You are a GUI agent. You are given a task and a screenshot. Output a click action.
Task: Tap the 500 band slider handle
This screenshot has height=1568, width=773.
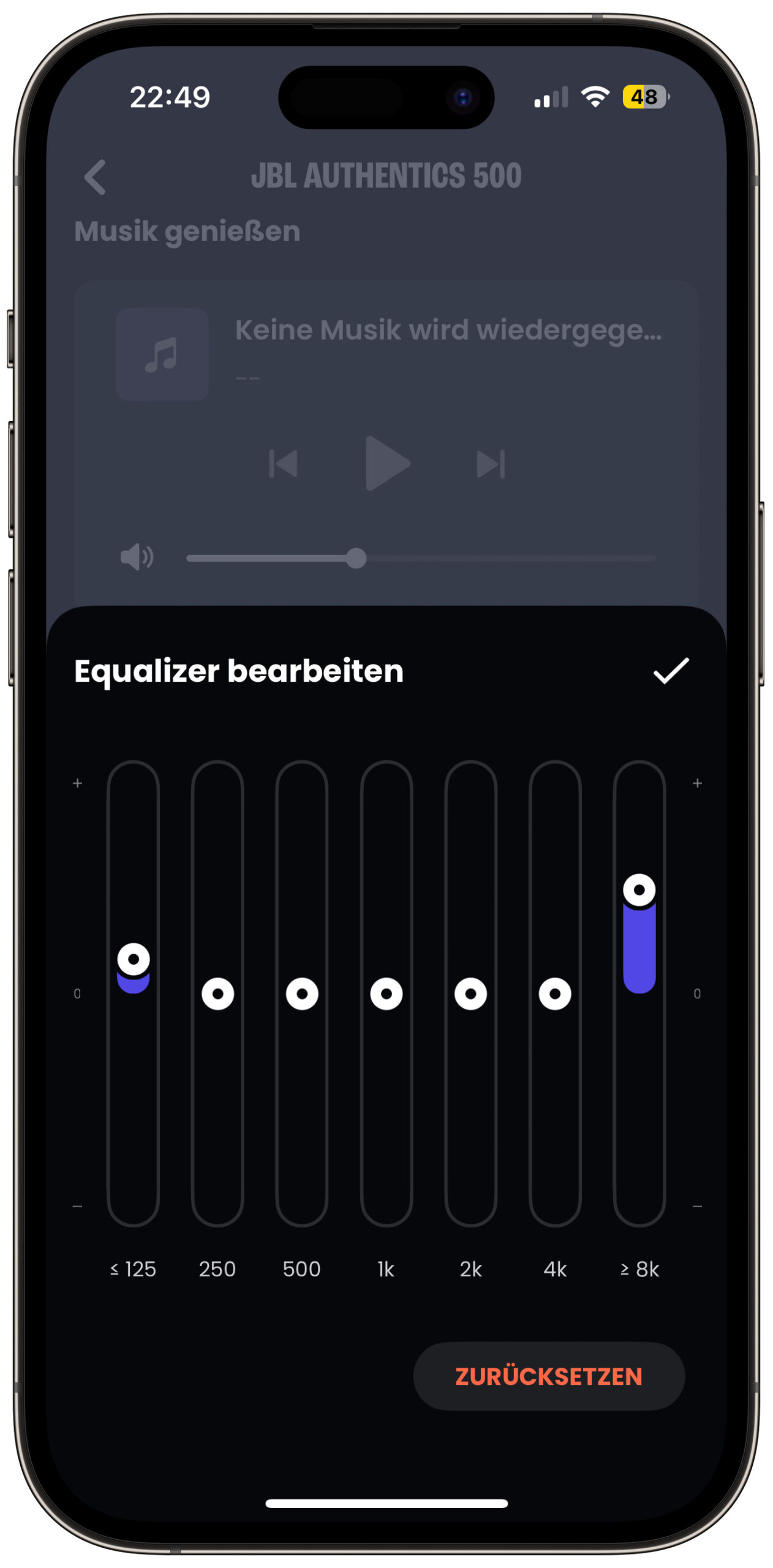[x=302, y=993]
